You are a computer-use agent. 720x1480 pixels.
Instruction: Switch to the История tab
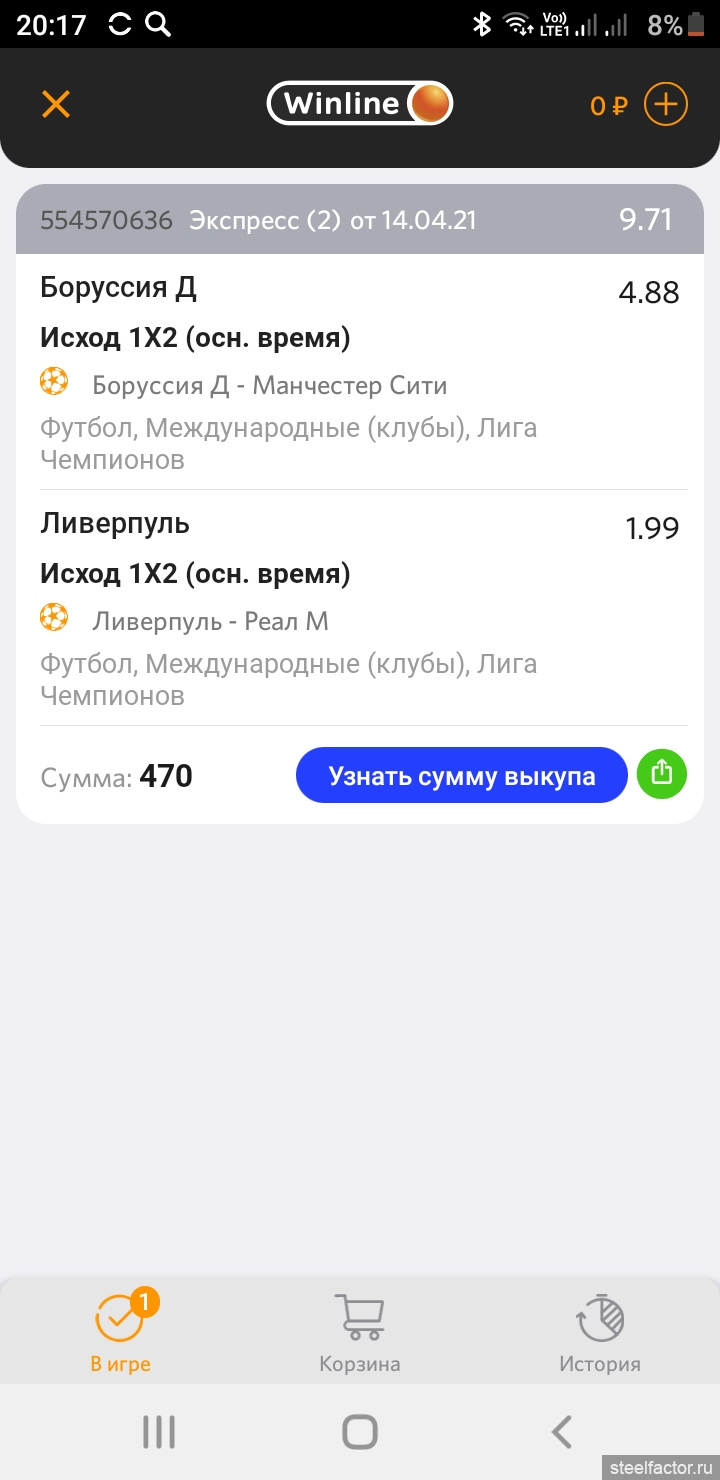click(600, 1332)
